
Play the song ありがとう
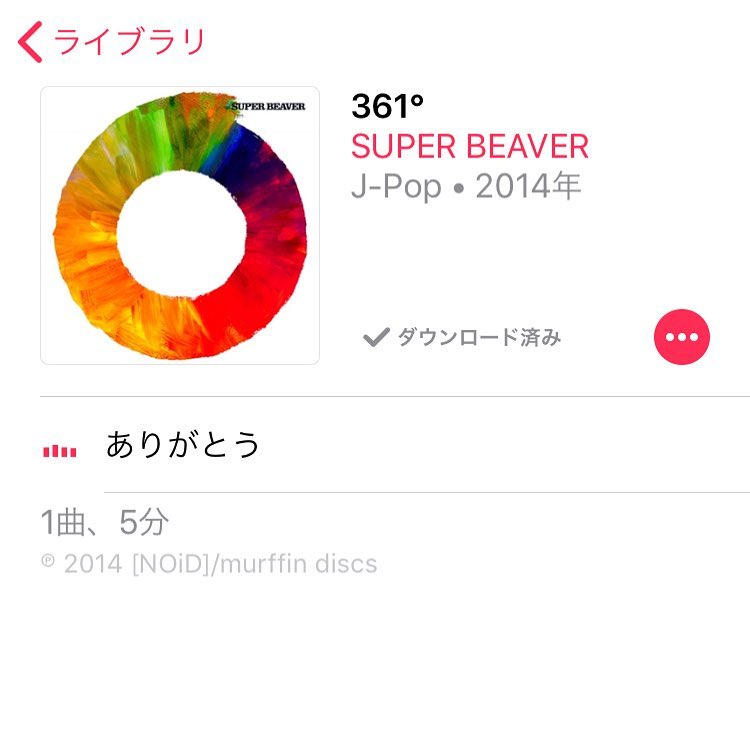tap(184, 445)
